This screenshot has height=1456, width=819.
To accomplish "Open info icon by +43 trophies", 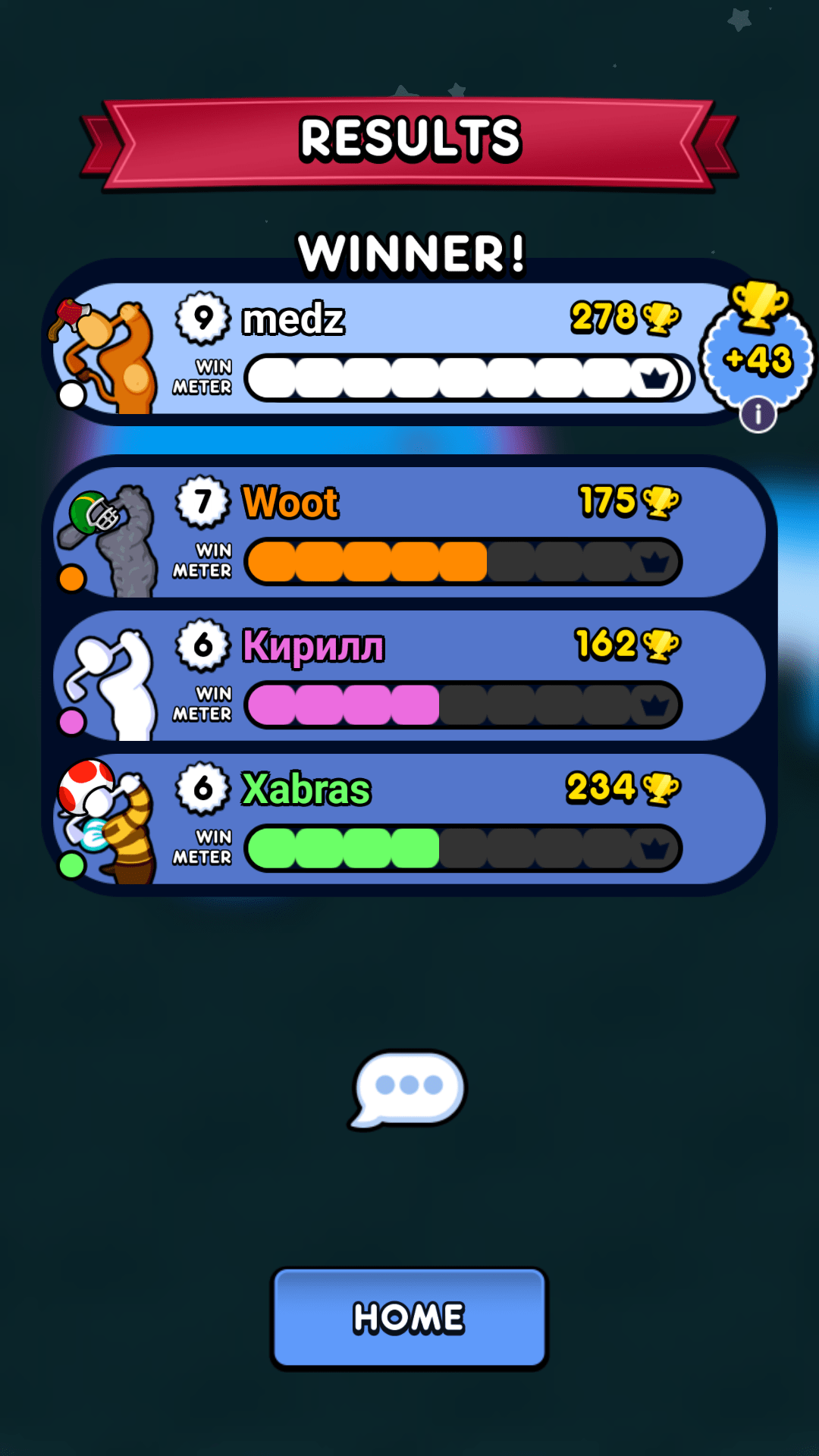I will click(758, 415).
